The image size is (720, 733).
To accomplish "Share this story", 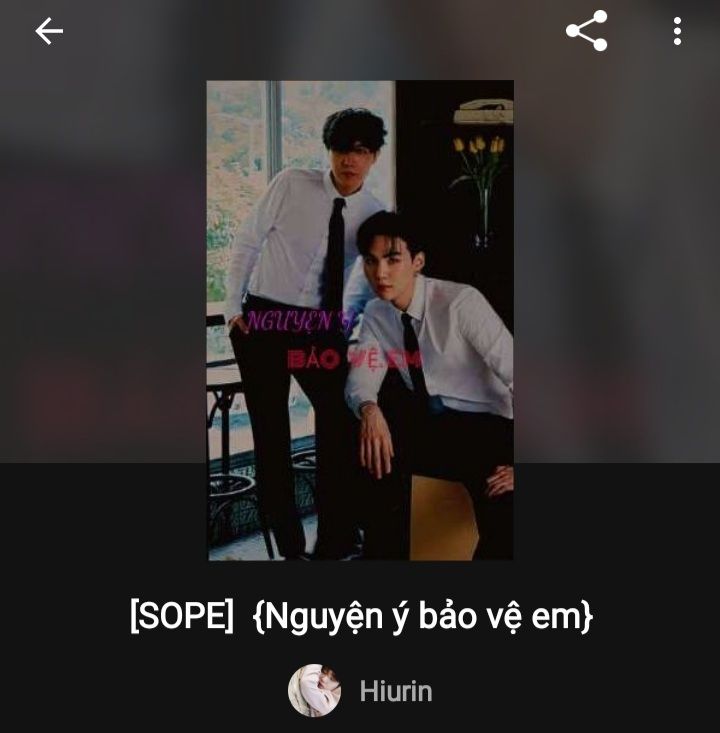I will 587,31.
